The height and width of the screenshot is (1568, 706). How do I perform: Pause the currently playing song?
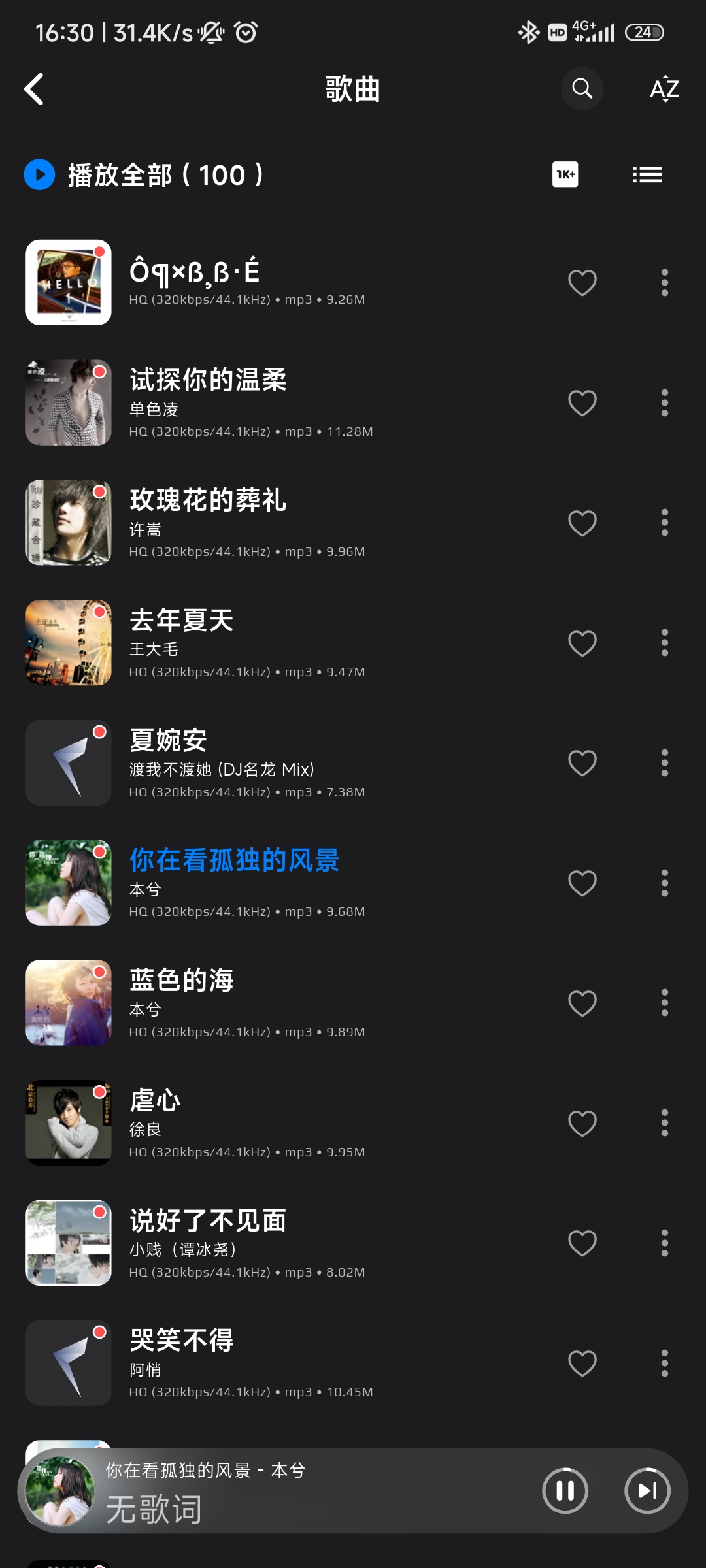(x=565, y=1491)
